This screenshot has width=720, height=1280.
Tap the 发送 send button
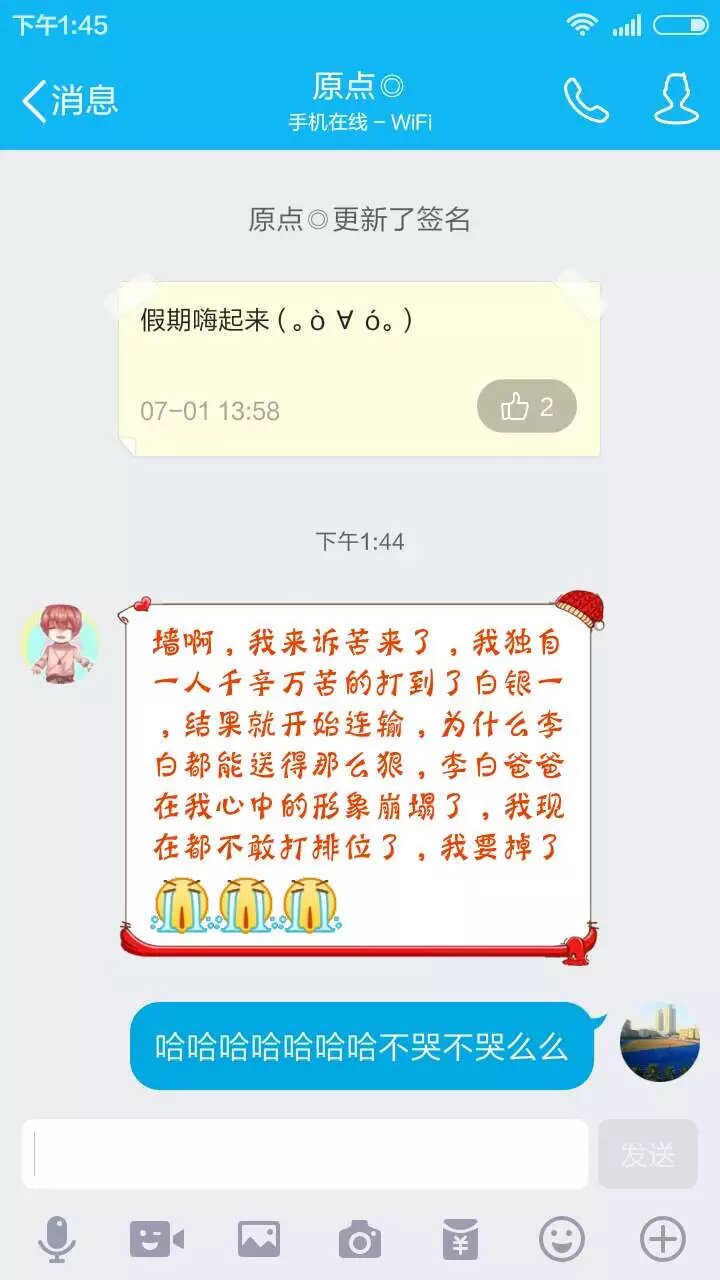click(x=647, y=1154)
